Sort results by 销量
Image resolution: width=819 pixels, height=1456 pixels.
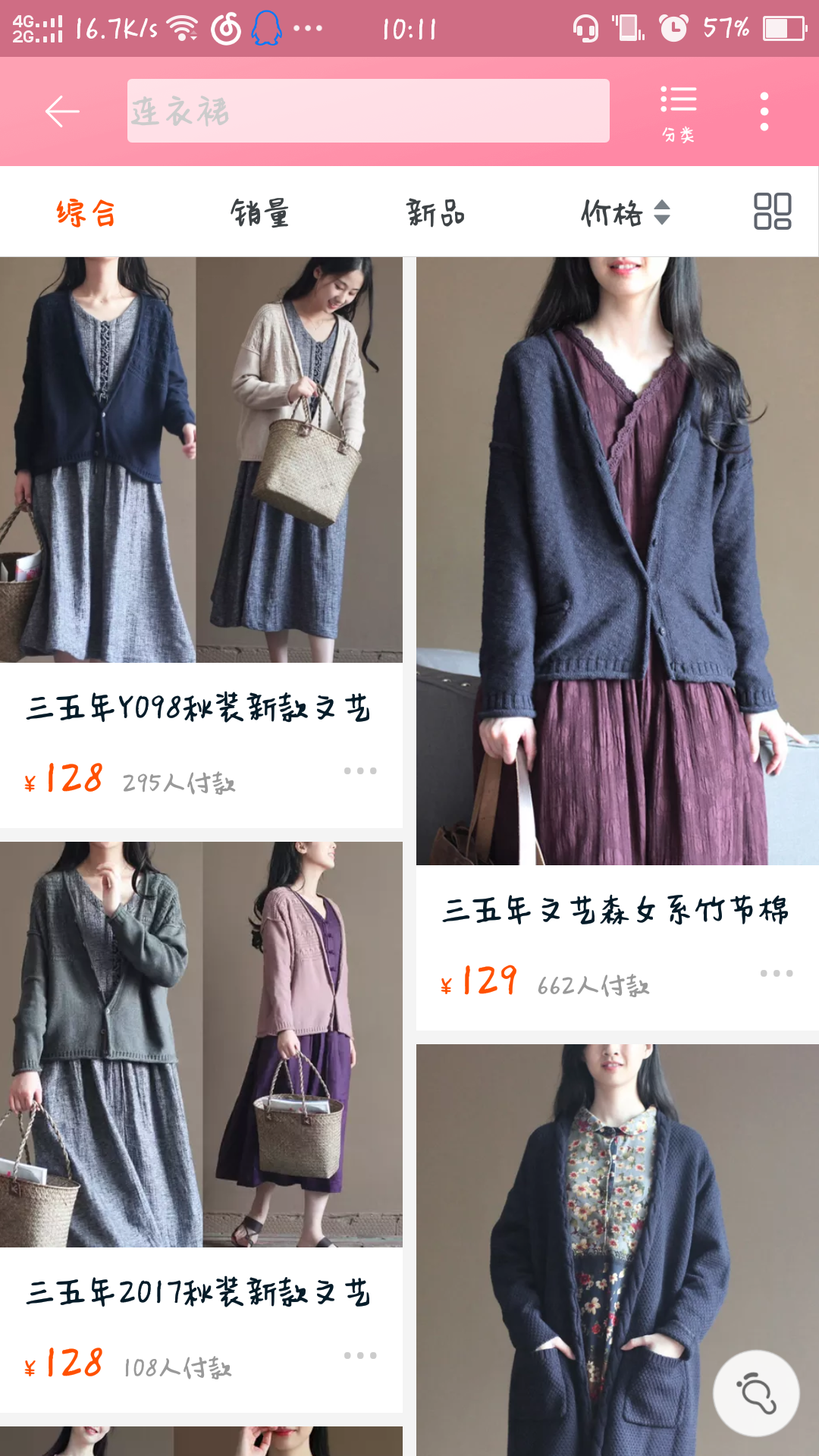260,213
